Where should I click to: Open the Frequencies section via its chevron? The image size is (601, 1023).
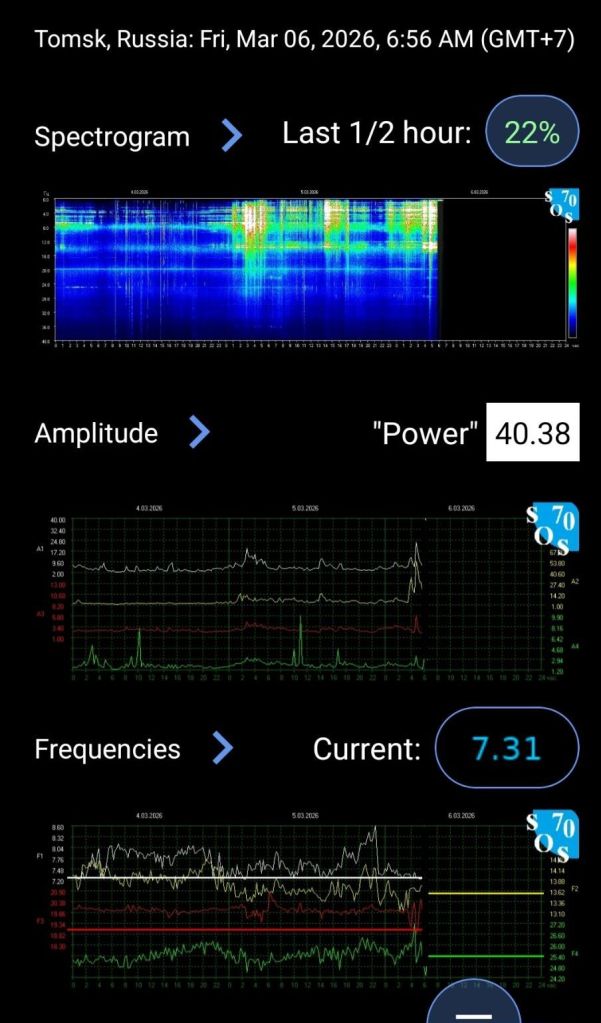click(222, 747)
